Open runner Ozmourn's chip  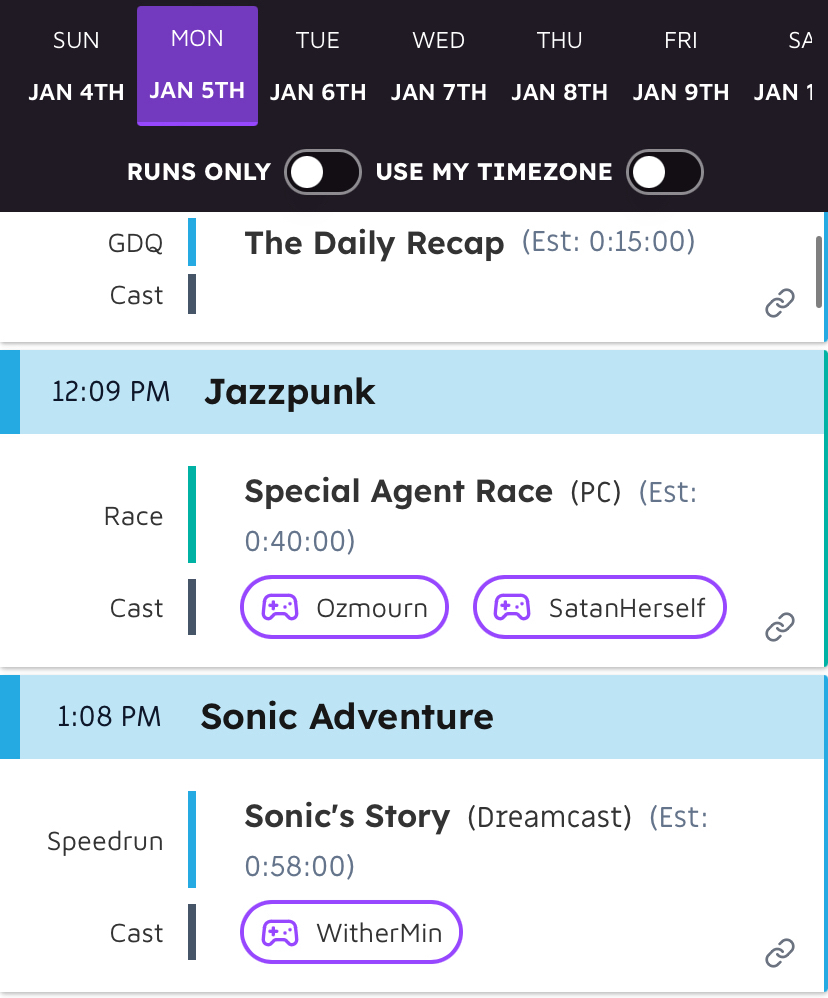pyautogui.click(x=344, y=607)
